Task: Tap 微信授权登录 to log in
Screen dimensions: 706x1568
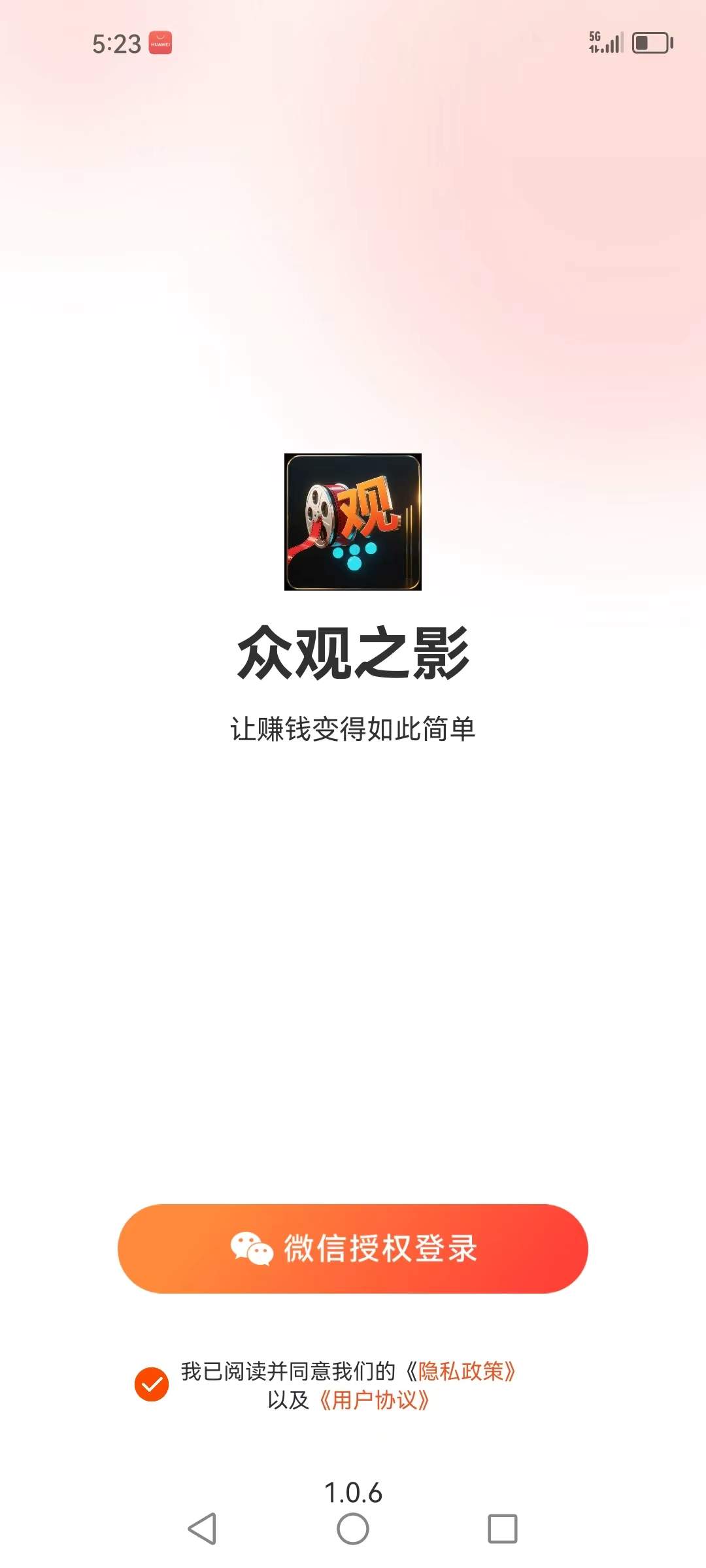Action: point(353,1249)
